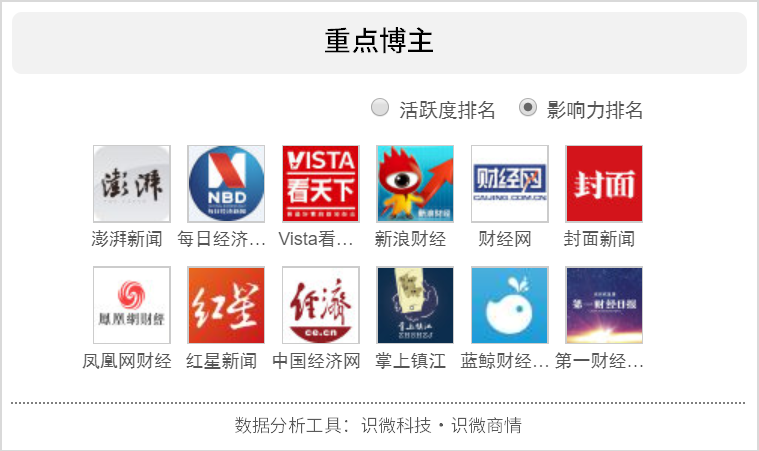Open the 蓝鲸财经 blogger

[x=509, y=305]
